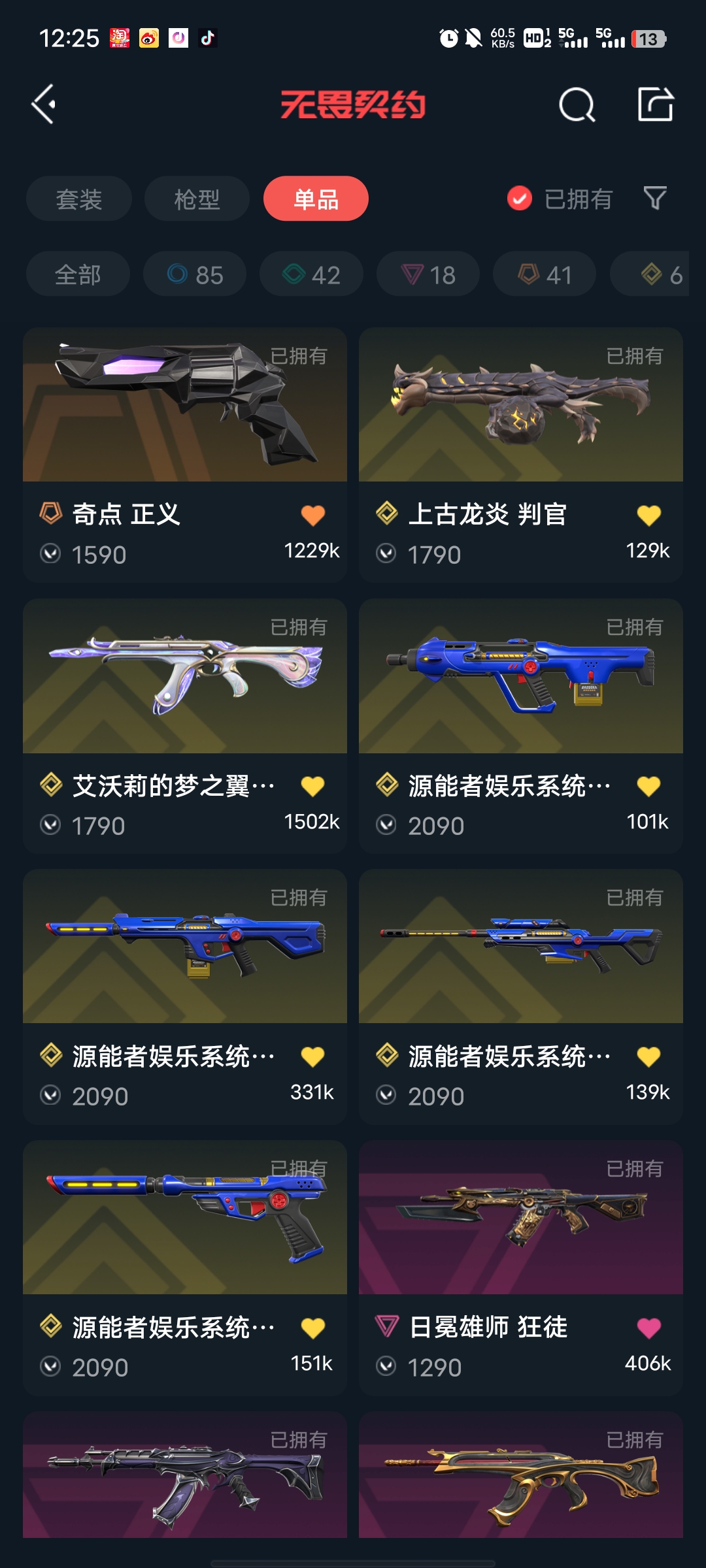Filter by the 41 rarity chip
Image resolution: width=706 pixels, height=1568 pixels.
(x=545, y=274)
